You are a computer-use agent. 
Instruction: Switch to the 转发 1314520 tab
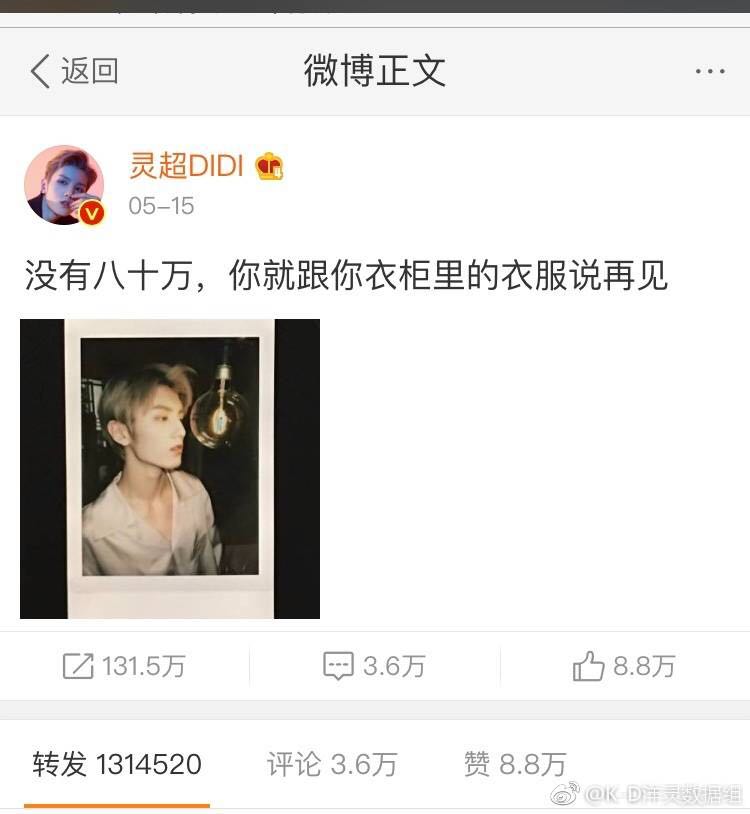click(x=117, y=765)
